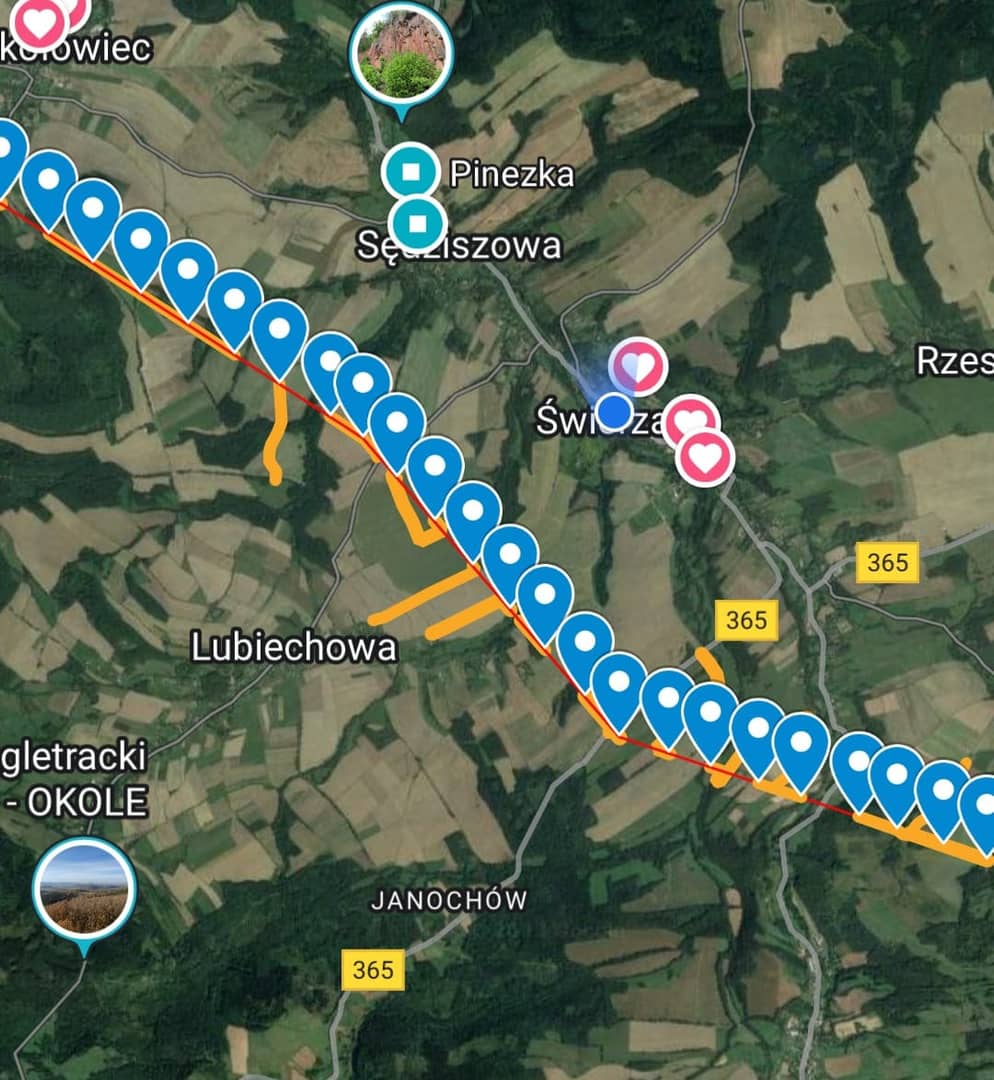Screen dimensions: 994x1080
Task: Open the landscape photo marker below OKOLE
Action: click(84, 887)
